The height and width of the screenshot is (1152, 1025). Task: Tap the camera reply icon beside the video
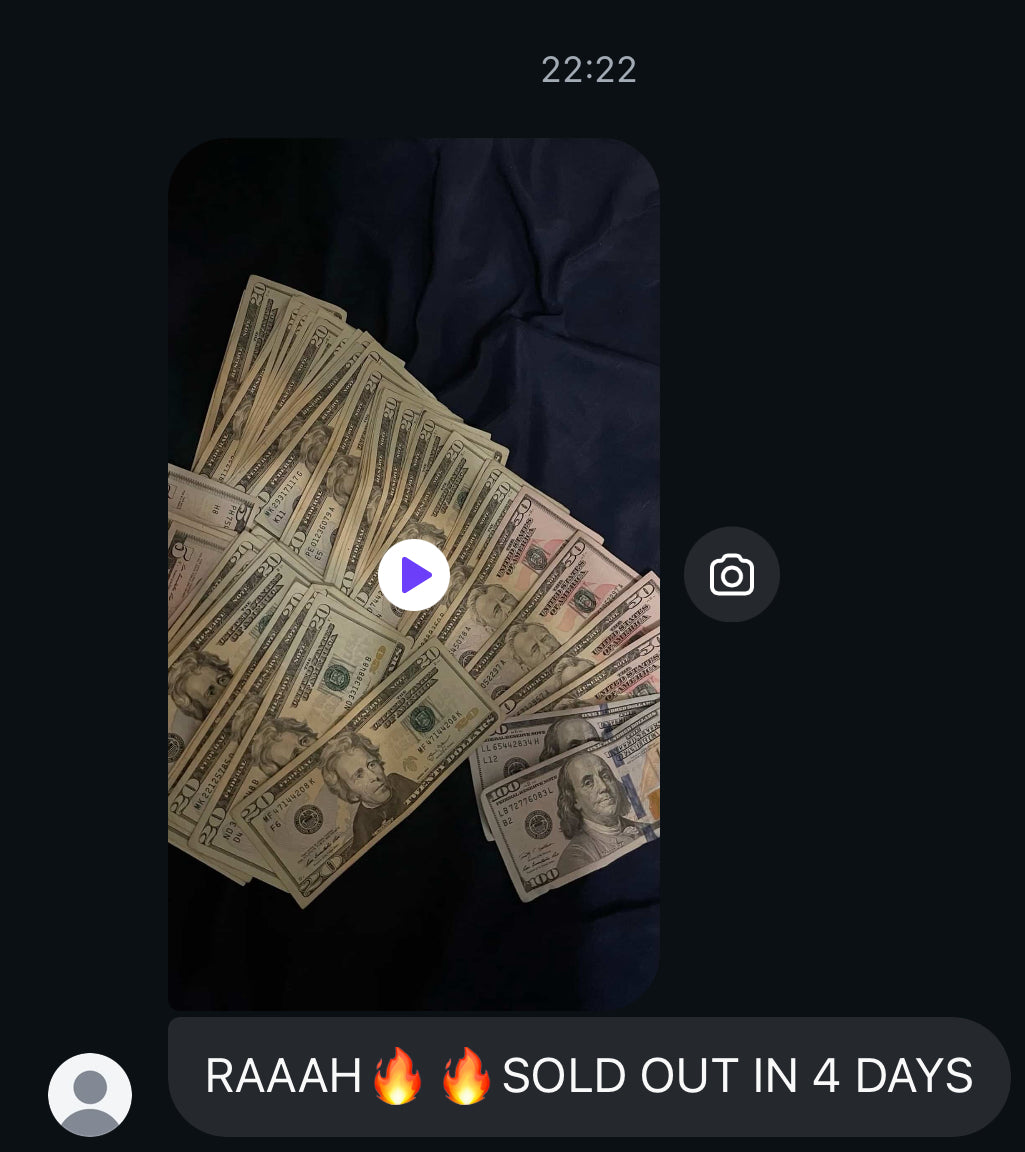(x=732, y=575)
